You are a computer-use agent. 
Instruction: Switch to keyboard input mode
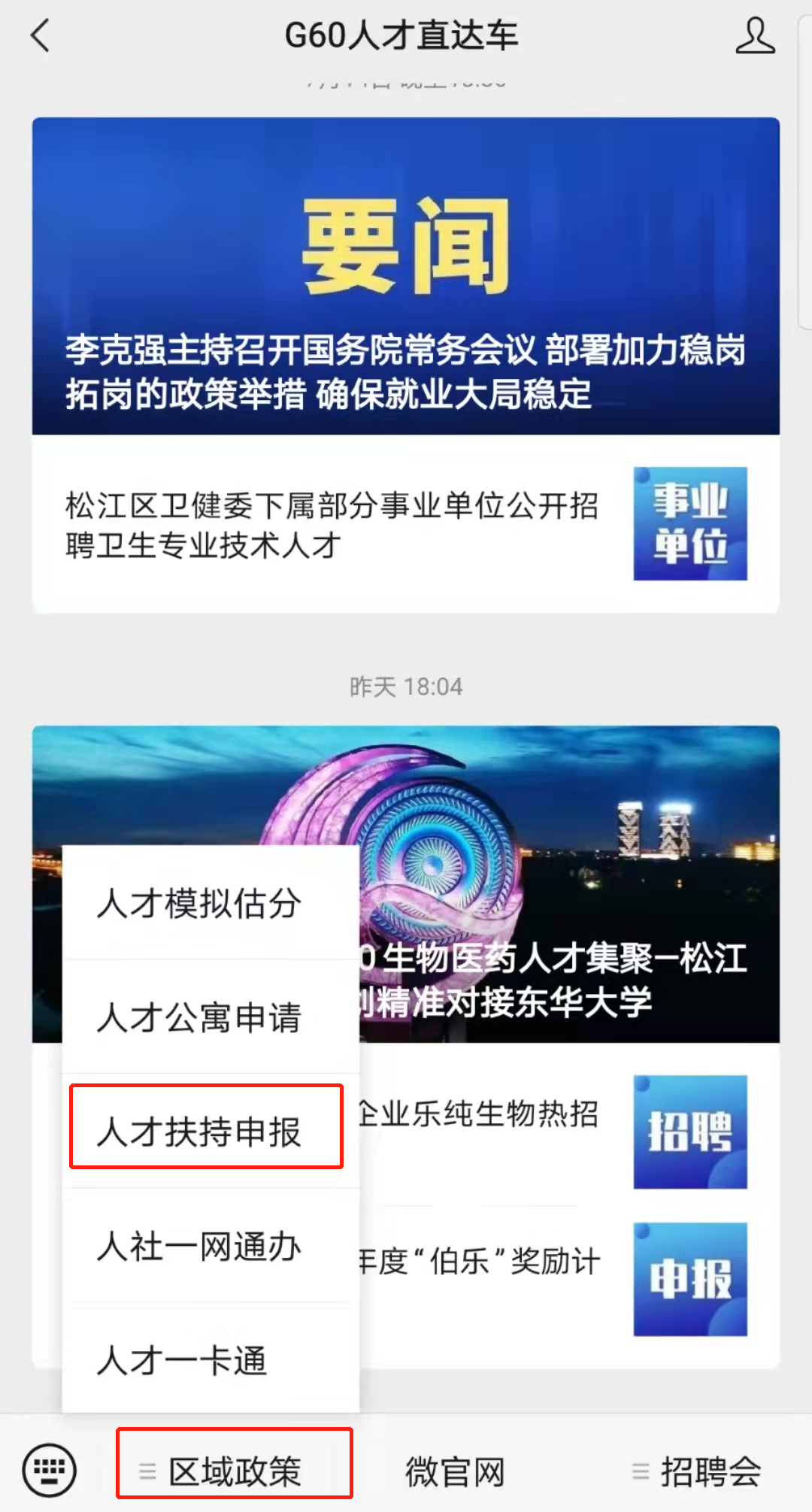tap(50, 1470)
